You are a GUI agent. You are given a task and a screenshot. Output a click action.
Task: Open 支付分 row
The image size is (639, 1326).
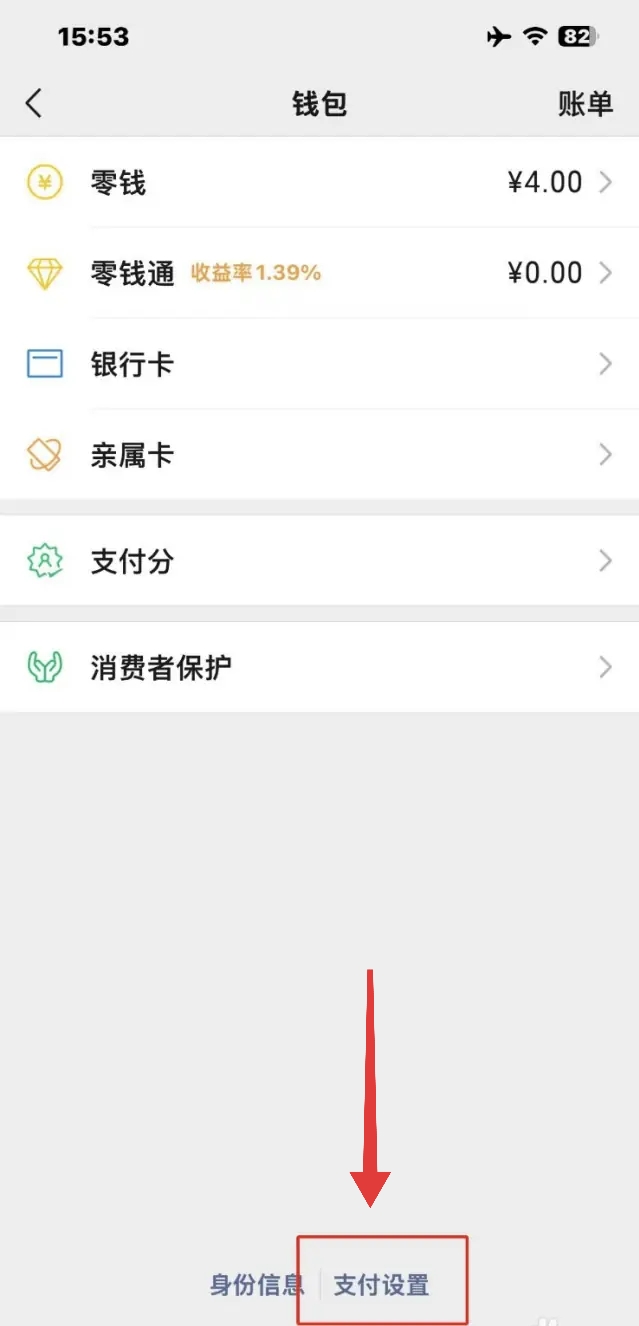click(x=319, y=561)
